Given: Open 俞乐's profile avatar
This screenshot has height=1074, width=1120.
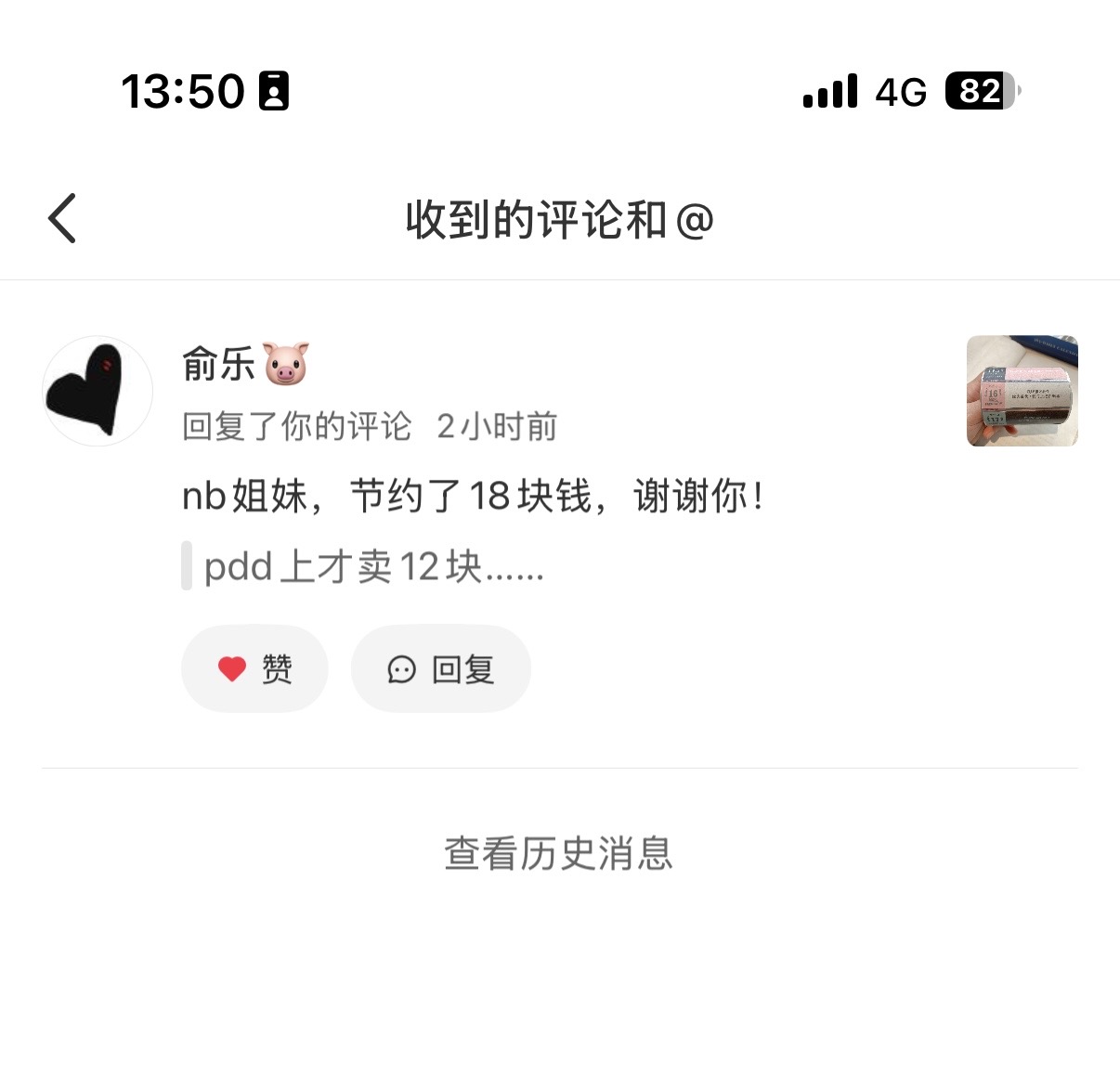Looking at the screenshot, I should pyautogui.click(x=98, y=391).
